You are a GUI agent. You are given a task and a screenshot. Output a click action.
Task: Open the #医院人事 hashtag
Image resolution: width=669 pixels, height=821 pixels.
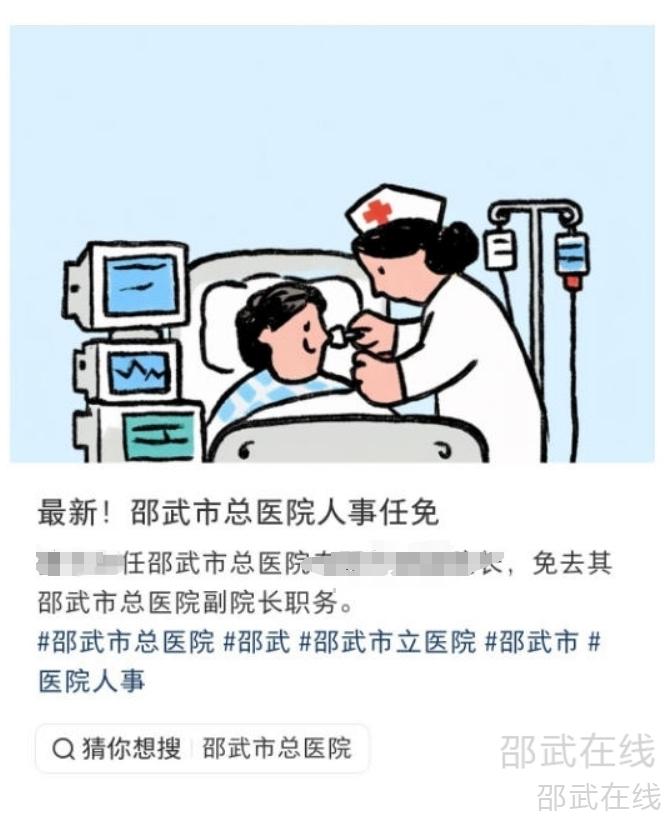(x=92, y=680)
